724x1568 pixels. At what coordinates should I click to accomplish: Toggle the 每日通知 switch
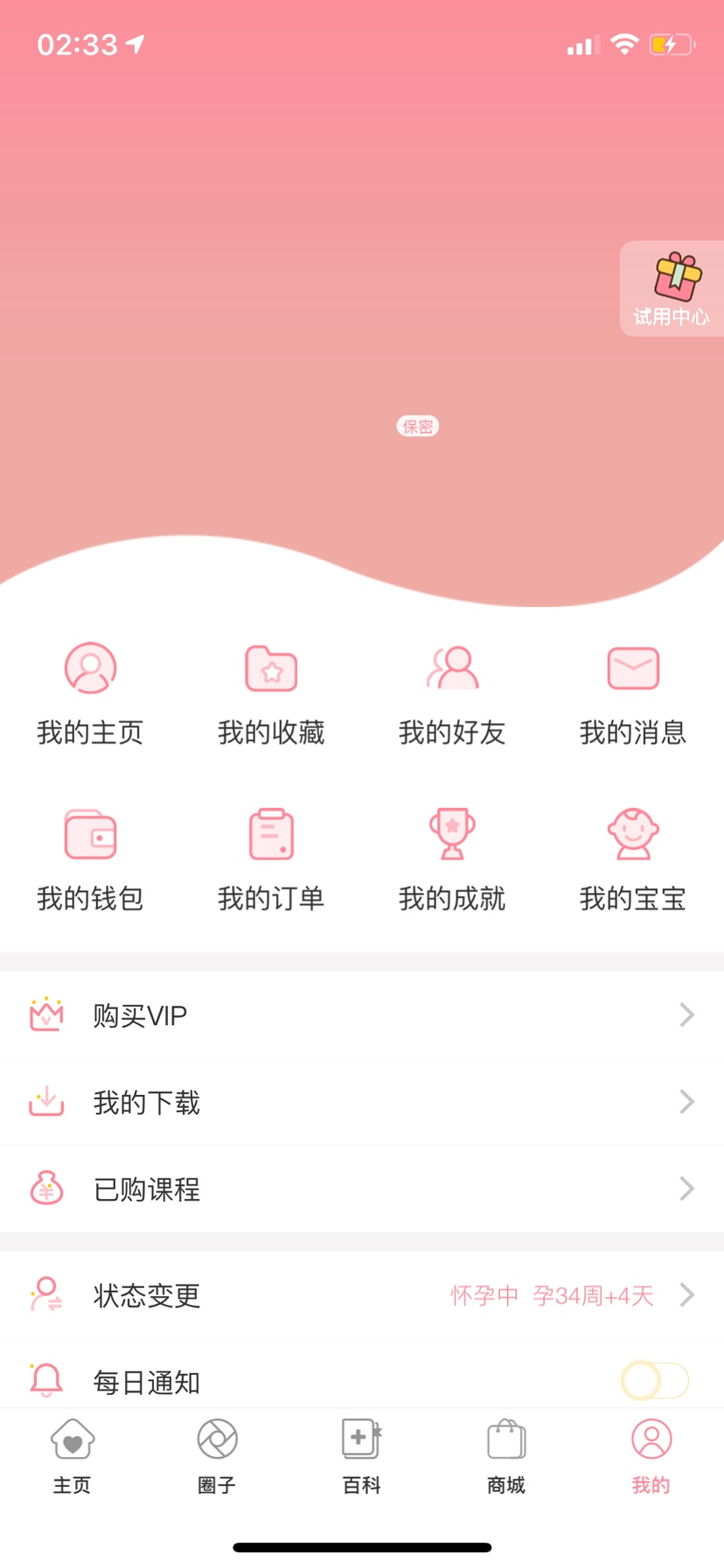pyautogui.click(x=655, y=1381)
